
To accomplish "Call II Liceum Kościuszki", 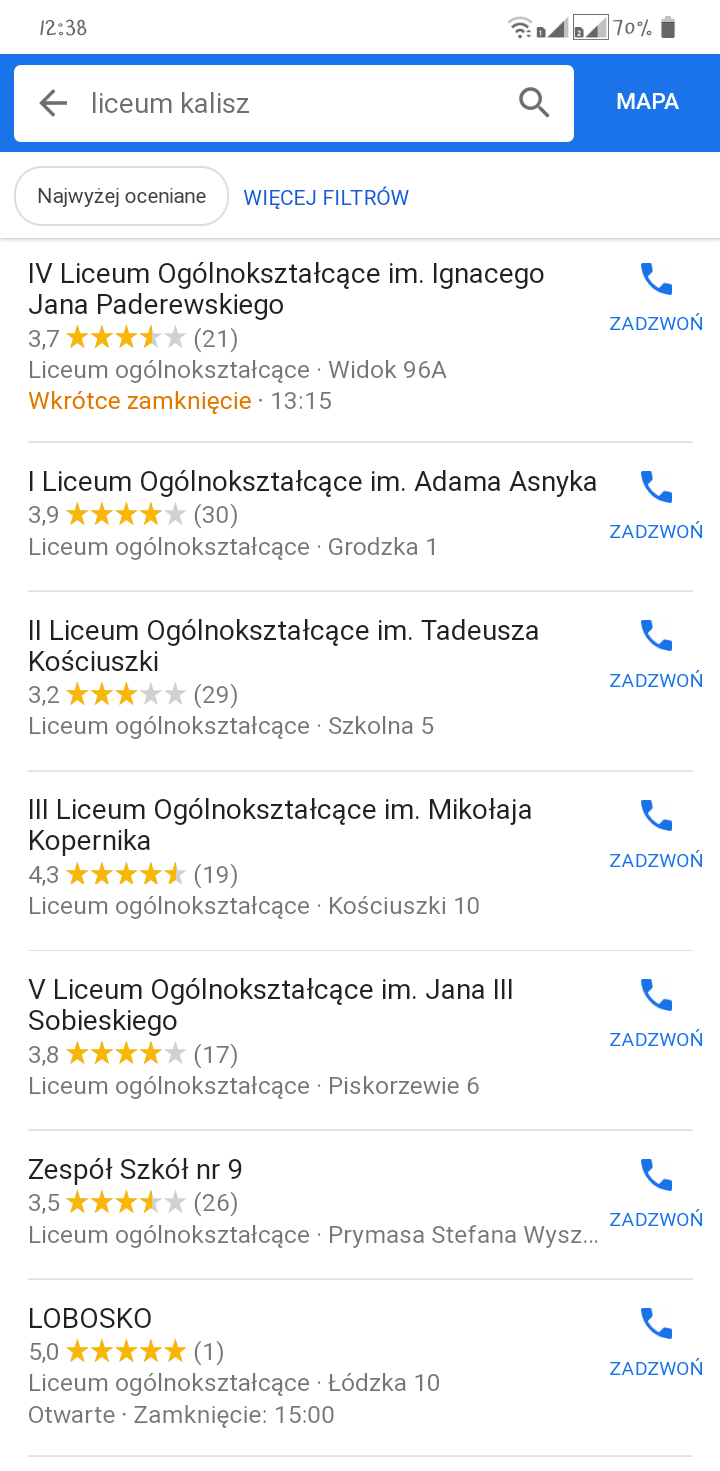I will 656,654.
